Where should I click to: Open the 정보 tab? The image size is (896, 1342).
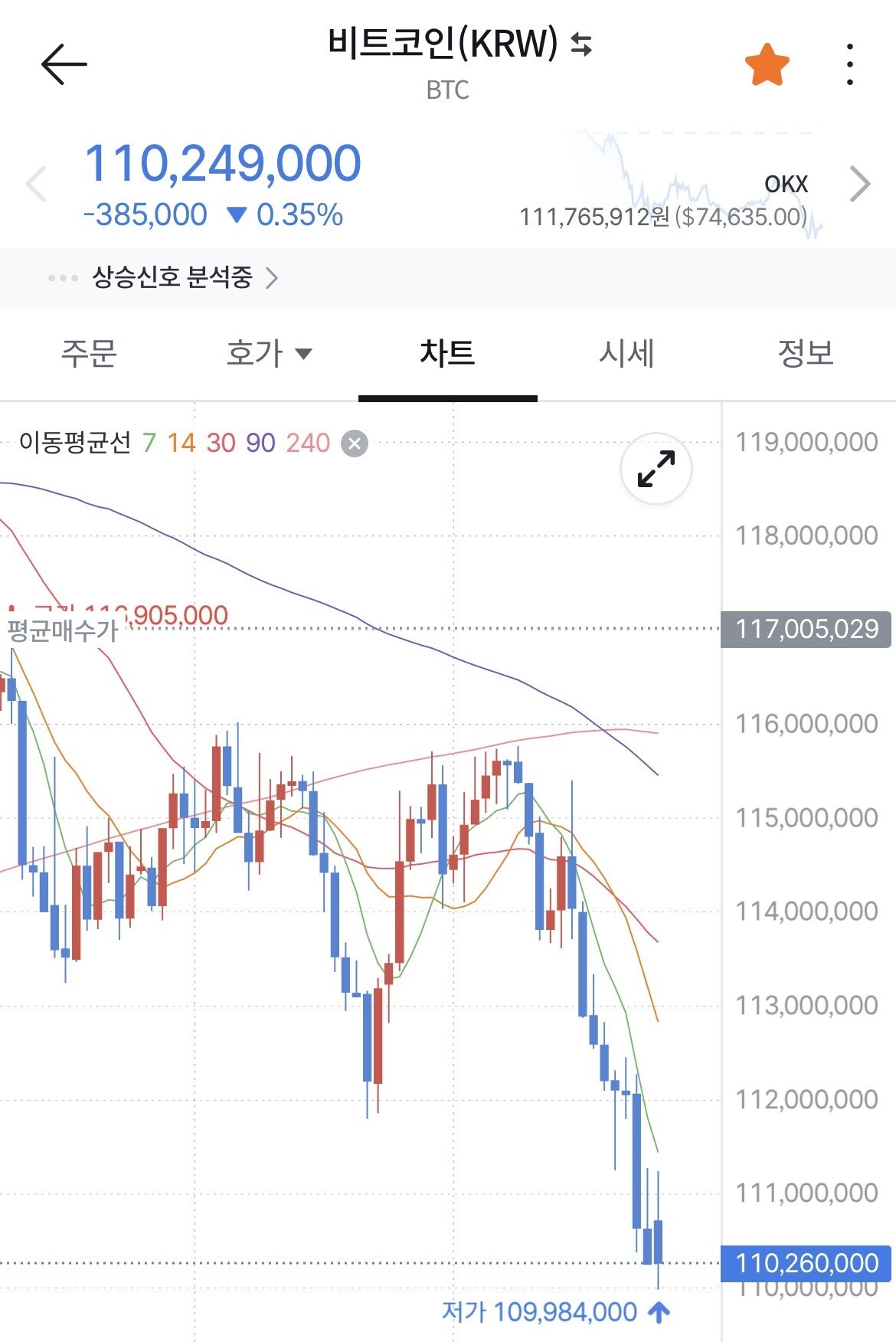pos(806,354)
